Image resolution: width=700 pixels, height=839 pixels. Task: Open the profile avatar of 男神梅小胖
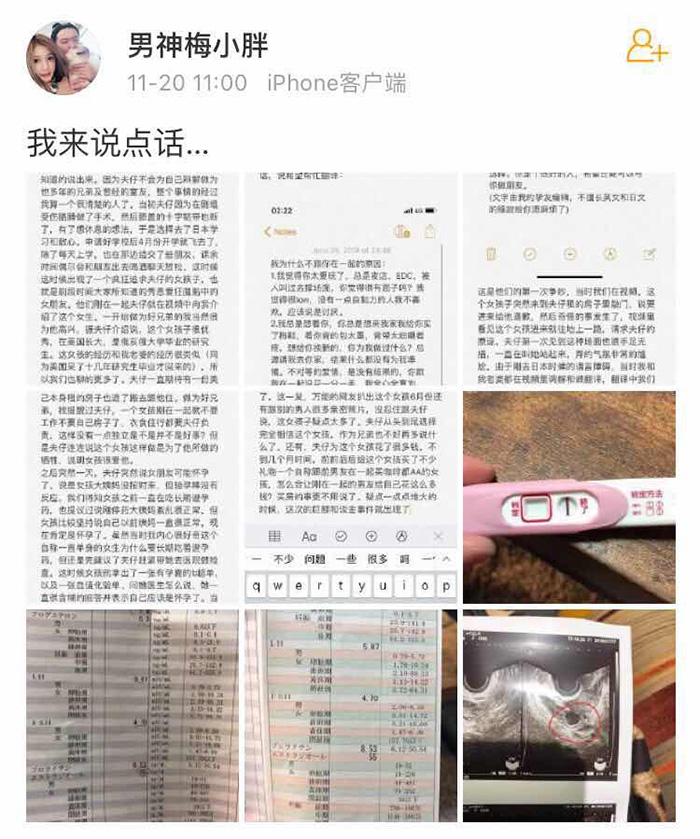pos(63,56)
